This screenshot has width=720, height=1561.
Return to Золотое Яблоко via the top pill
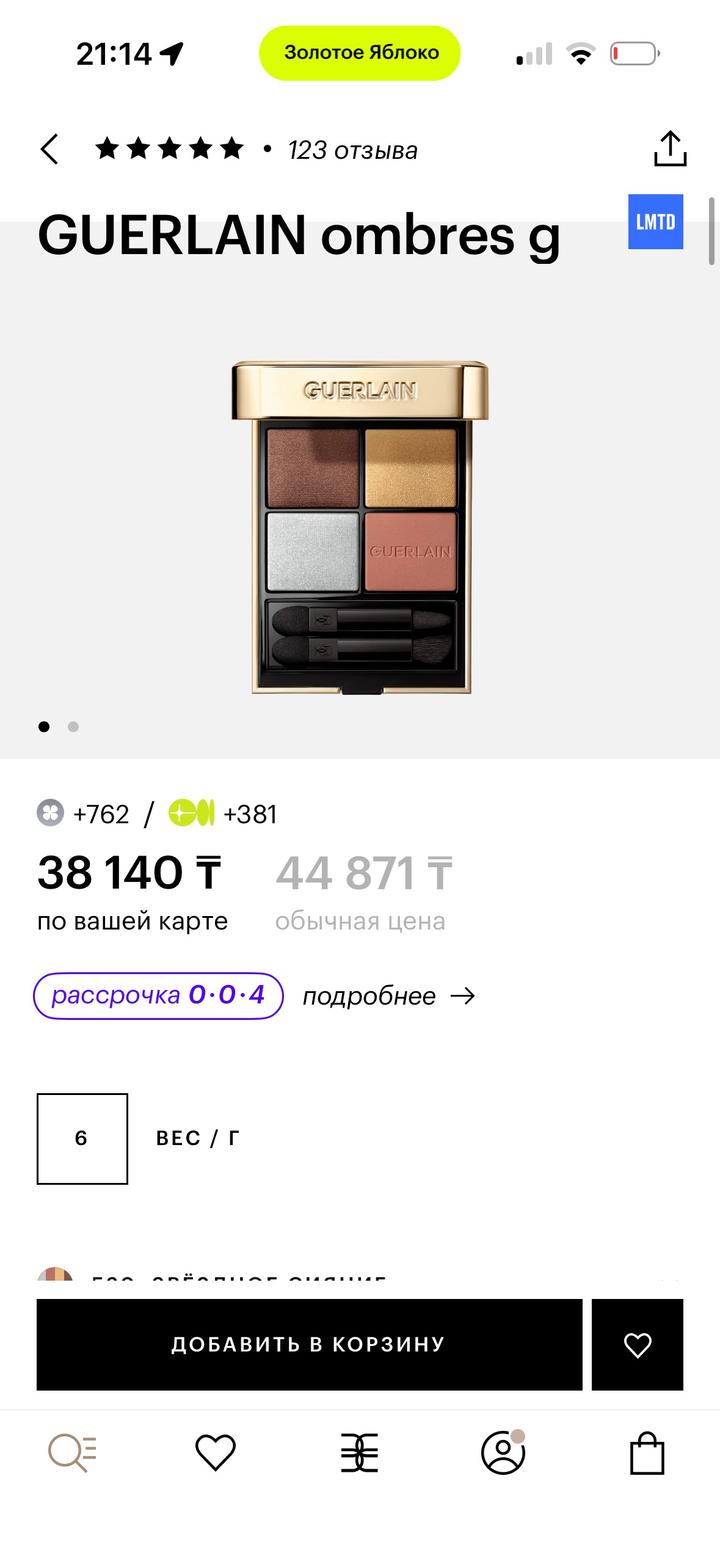(x=360, y=53)
